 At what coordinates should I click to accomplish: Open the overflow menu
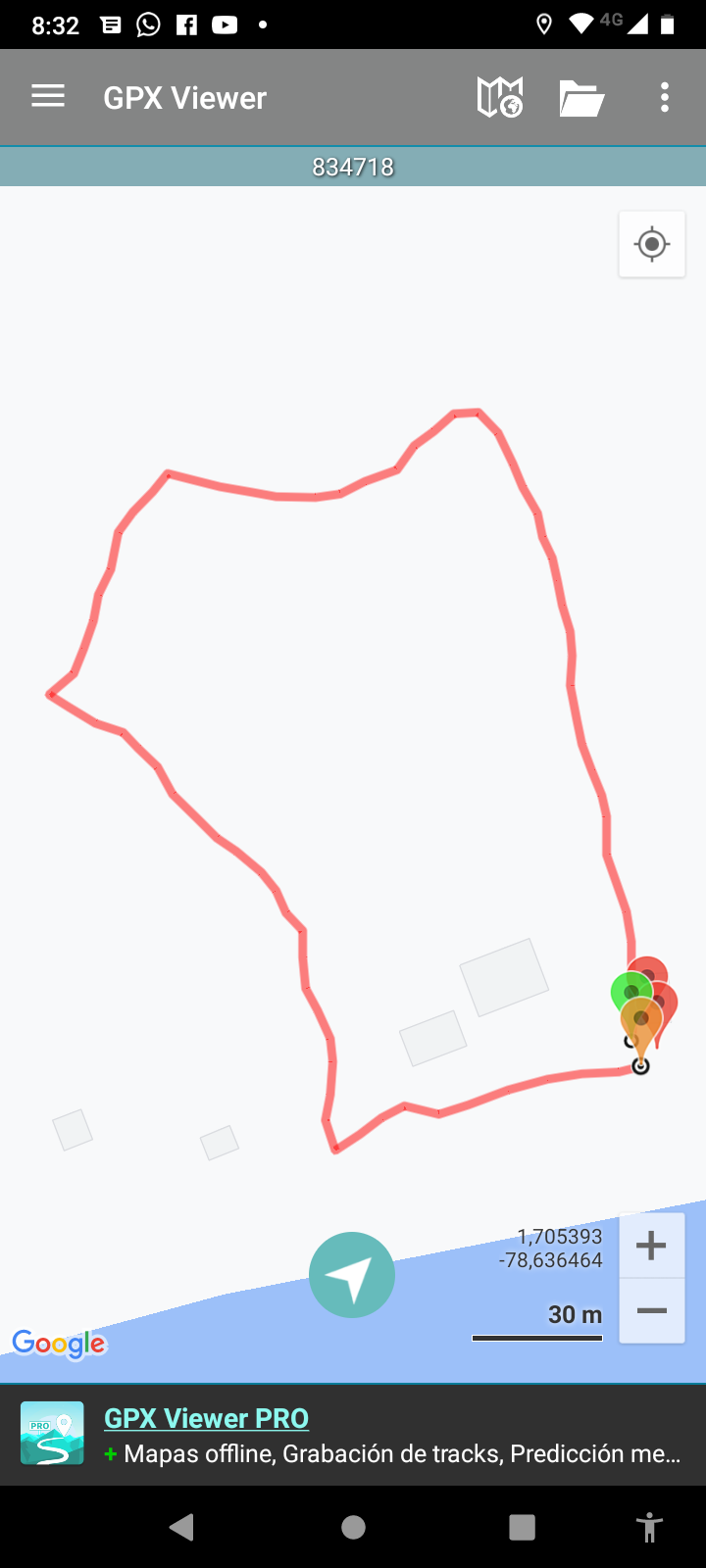(x=665, y=97)
